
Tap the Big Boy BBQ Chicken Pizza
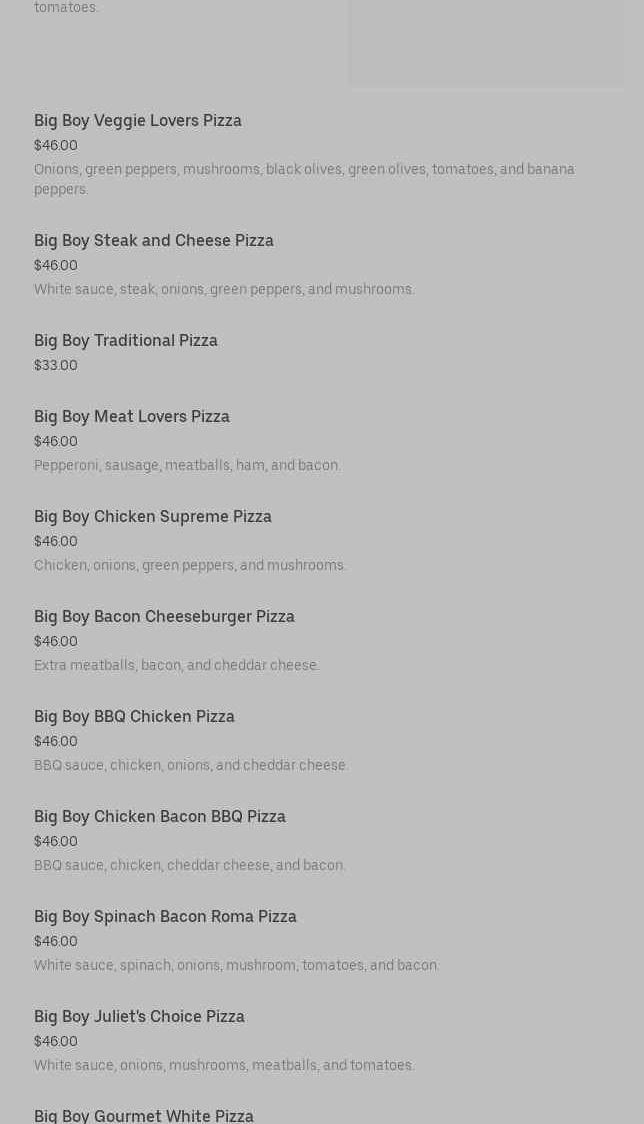coord(134,717)
